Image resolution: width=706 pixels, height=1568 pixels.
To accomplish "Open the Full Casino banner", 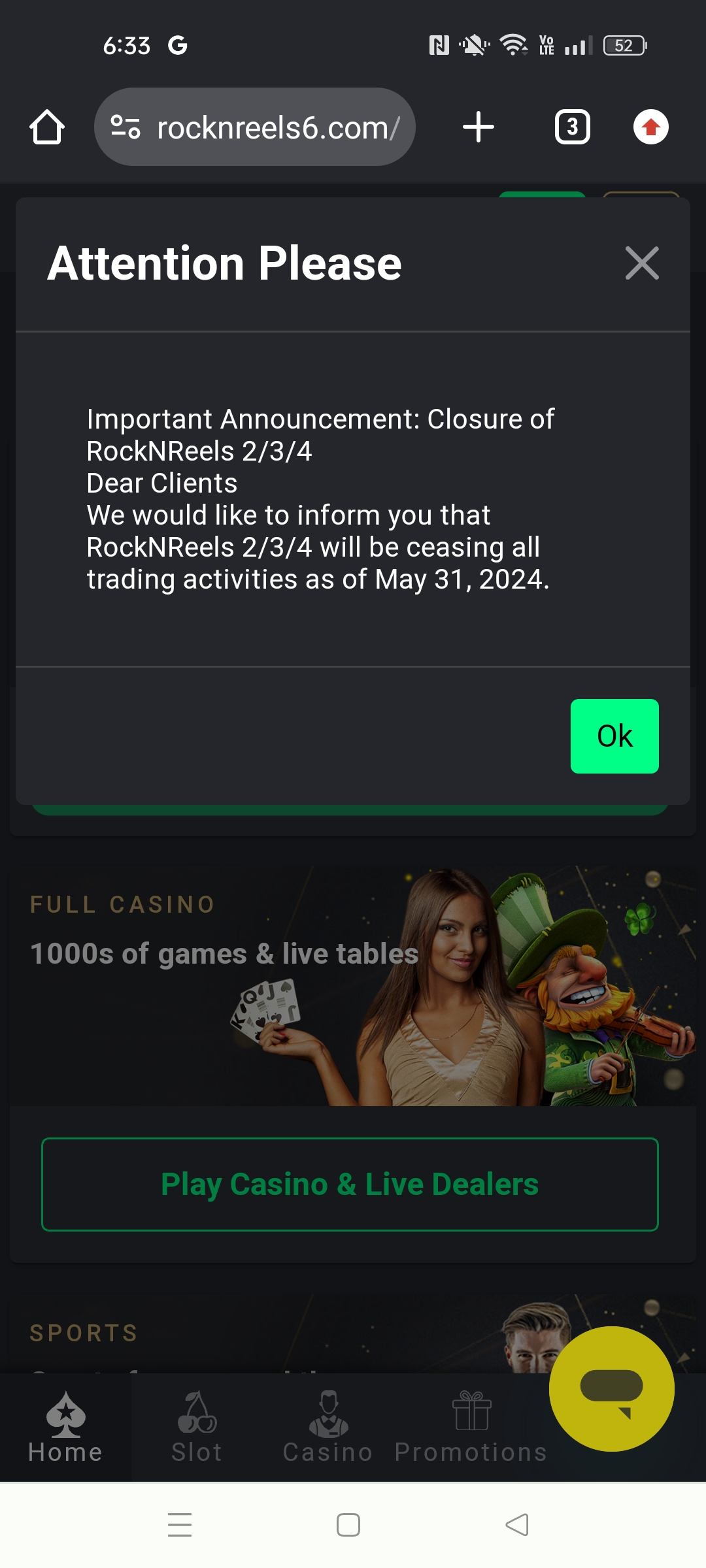I will pyautogui.click(x=353, y=987).
